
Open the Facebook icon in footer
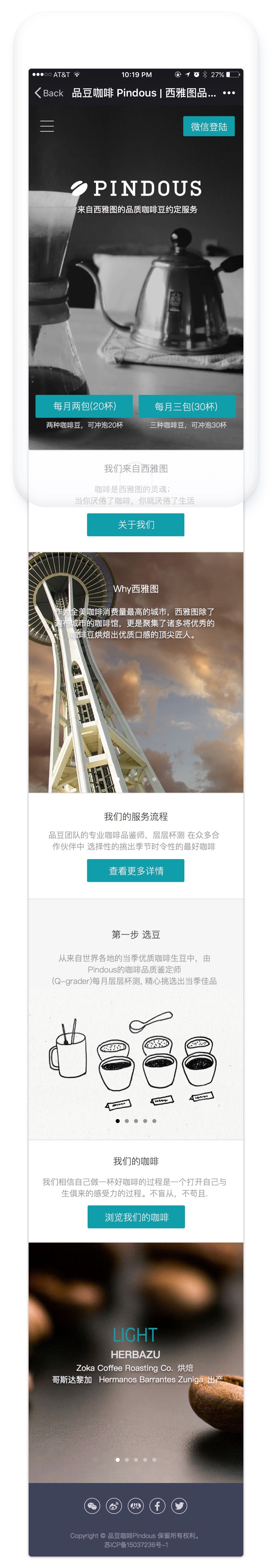(157, 1506)
